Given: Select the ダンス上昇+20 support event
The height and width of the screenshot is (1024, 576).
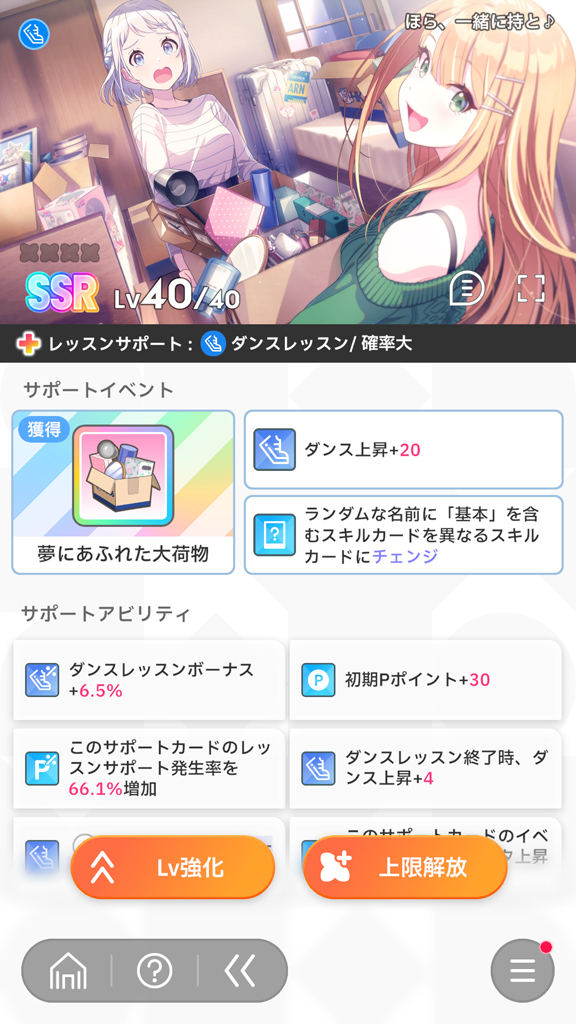Looking at the screenshot, I should click(x=404, y=450).
